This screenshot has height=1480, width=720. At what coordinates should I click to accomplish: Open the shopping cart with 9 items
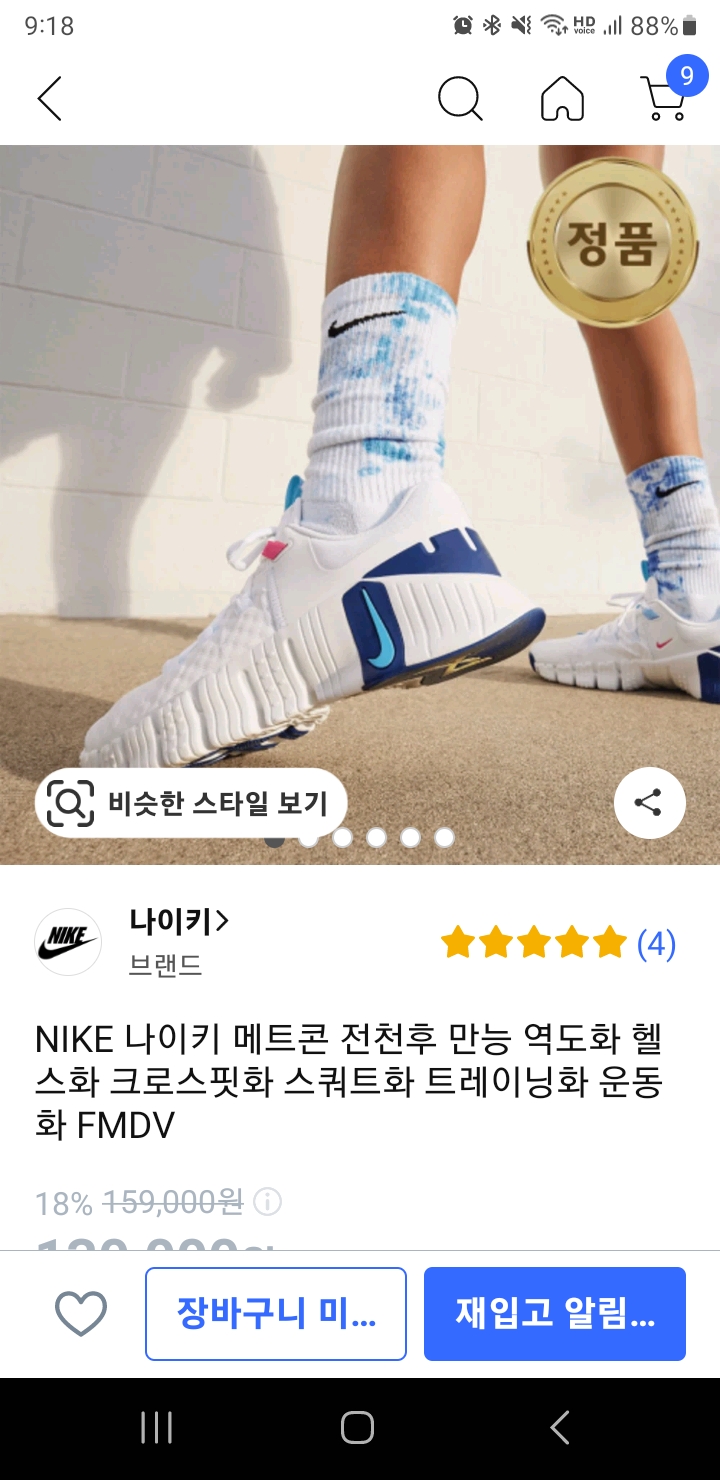coord(664,97)
